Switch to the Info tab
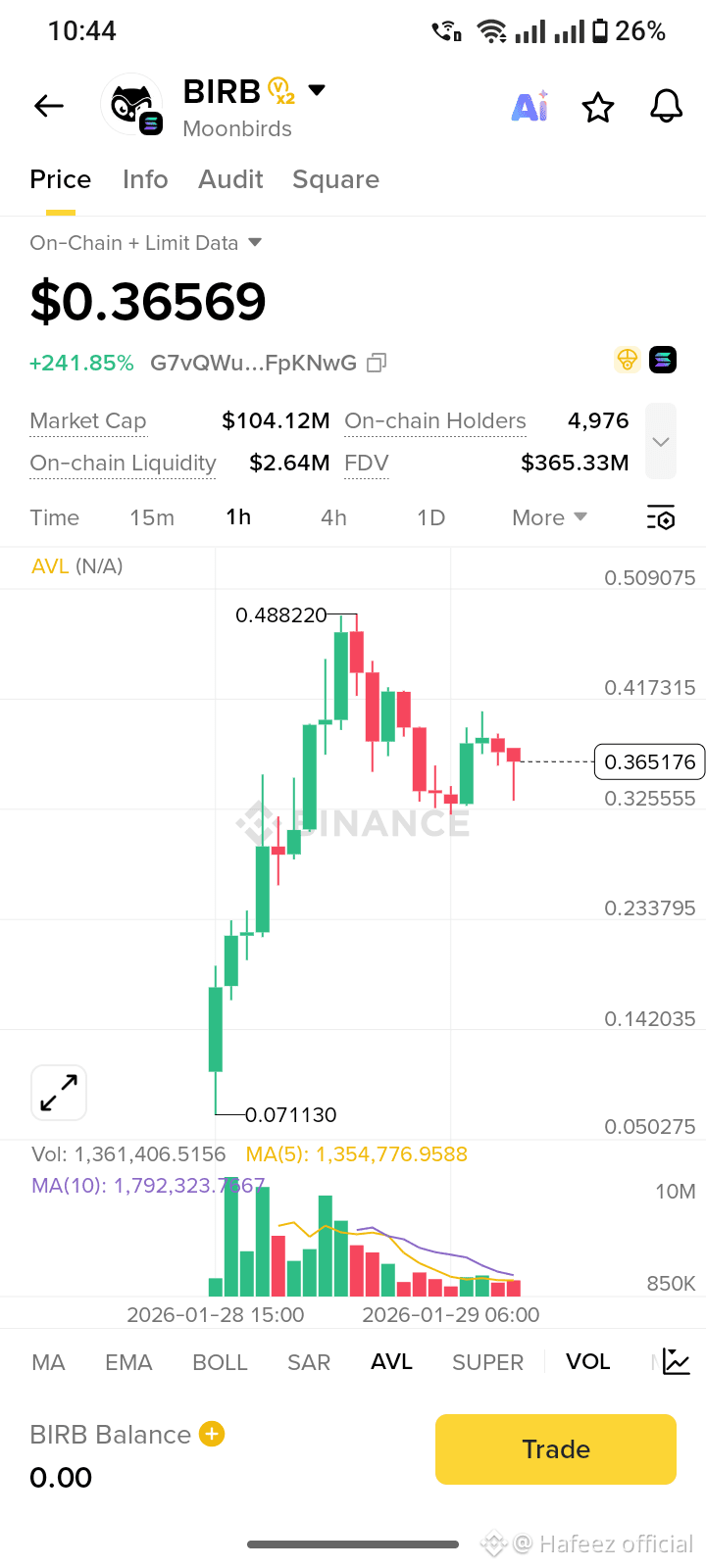Screen dimensions: 706x1568 pyautogui.click(x=145, y=179)
